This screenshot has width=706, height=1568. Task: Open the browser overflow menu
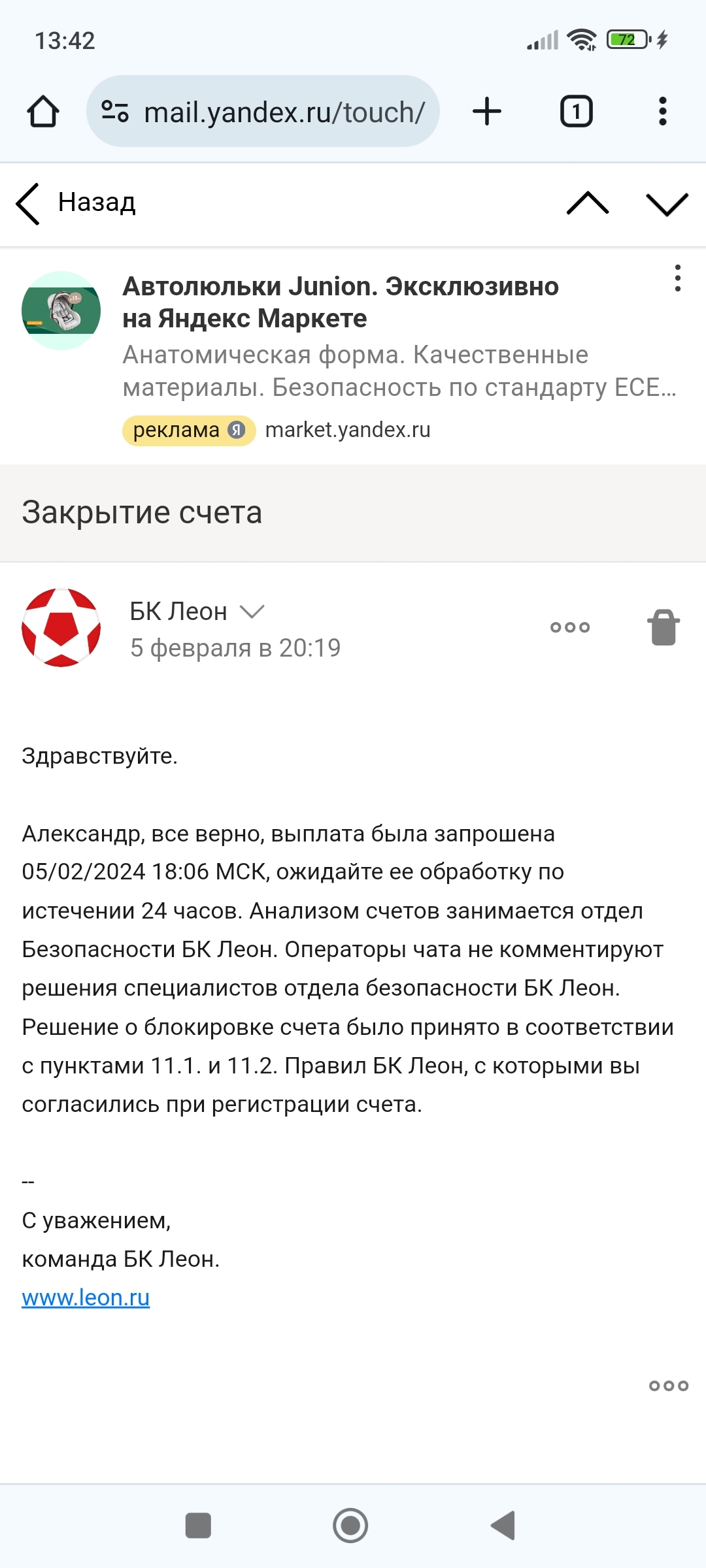[662, 111]
